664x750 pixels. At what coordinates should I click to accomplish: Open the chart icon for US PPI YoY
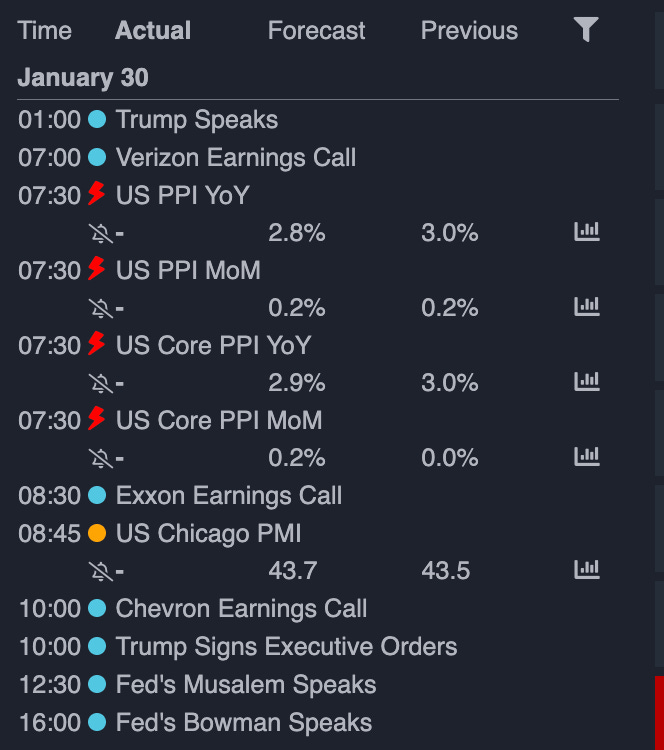click(587, 232)
